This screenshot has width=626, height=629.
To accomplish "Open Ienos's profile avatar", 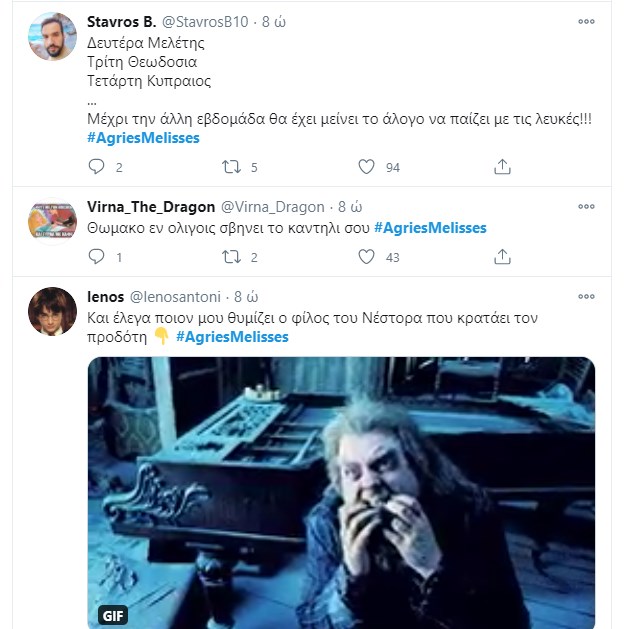I will point(52,312).
